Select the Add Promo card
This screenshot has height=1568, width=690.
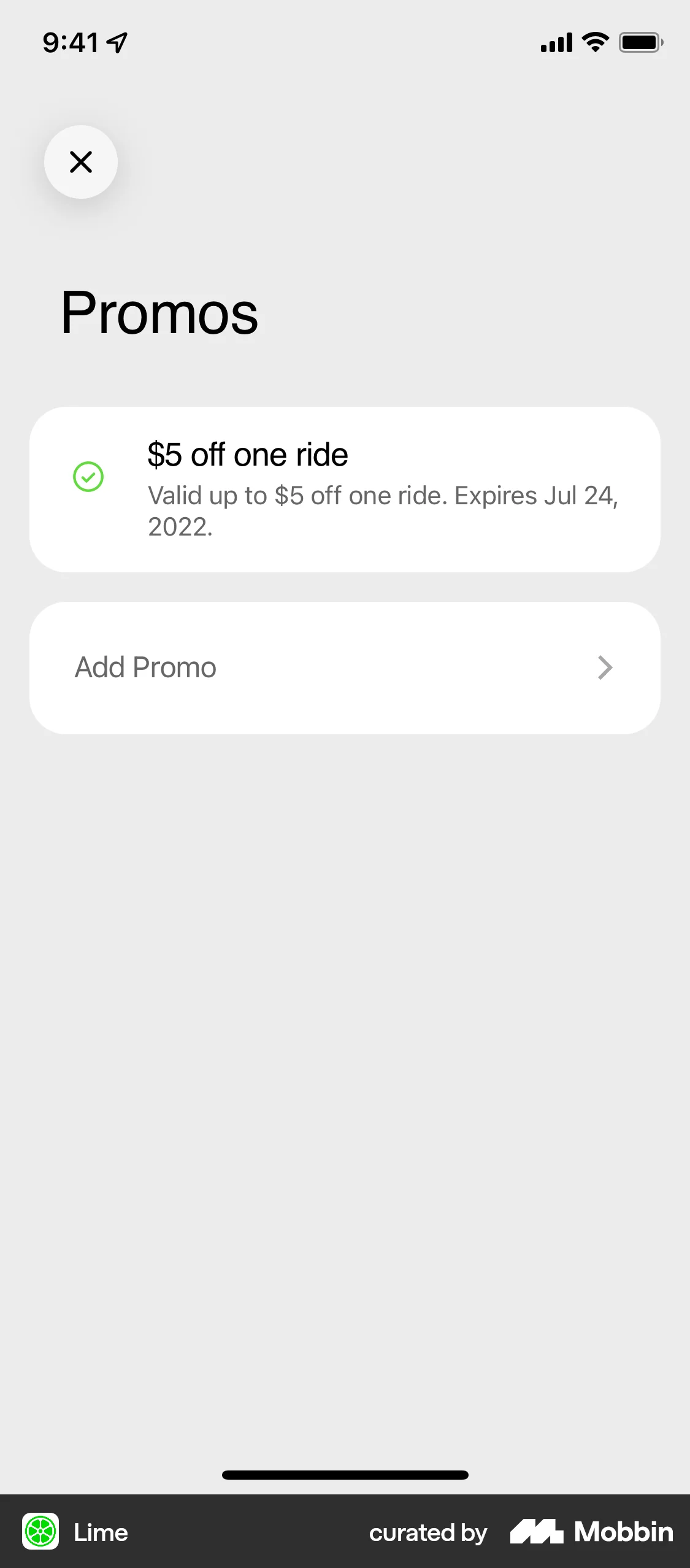[x=345, y=667]
